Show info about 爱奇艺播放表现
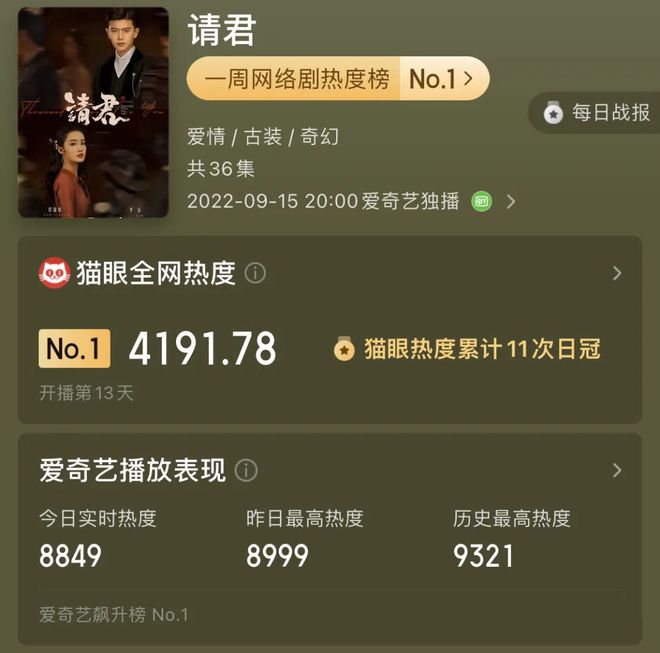This screenshot has height=653, width=660. 246,470
